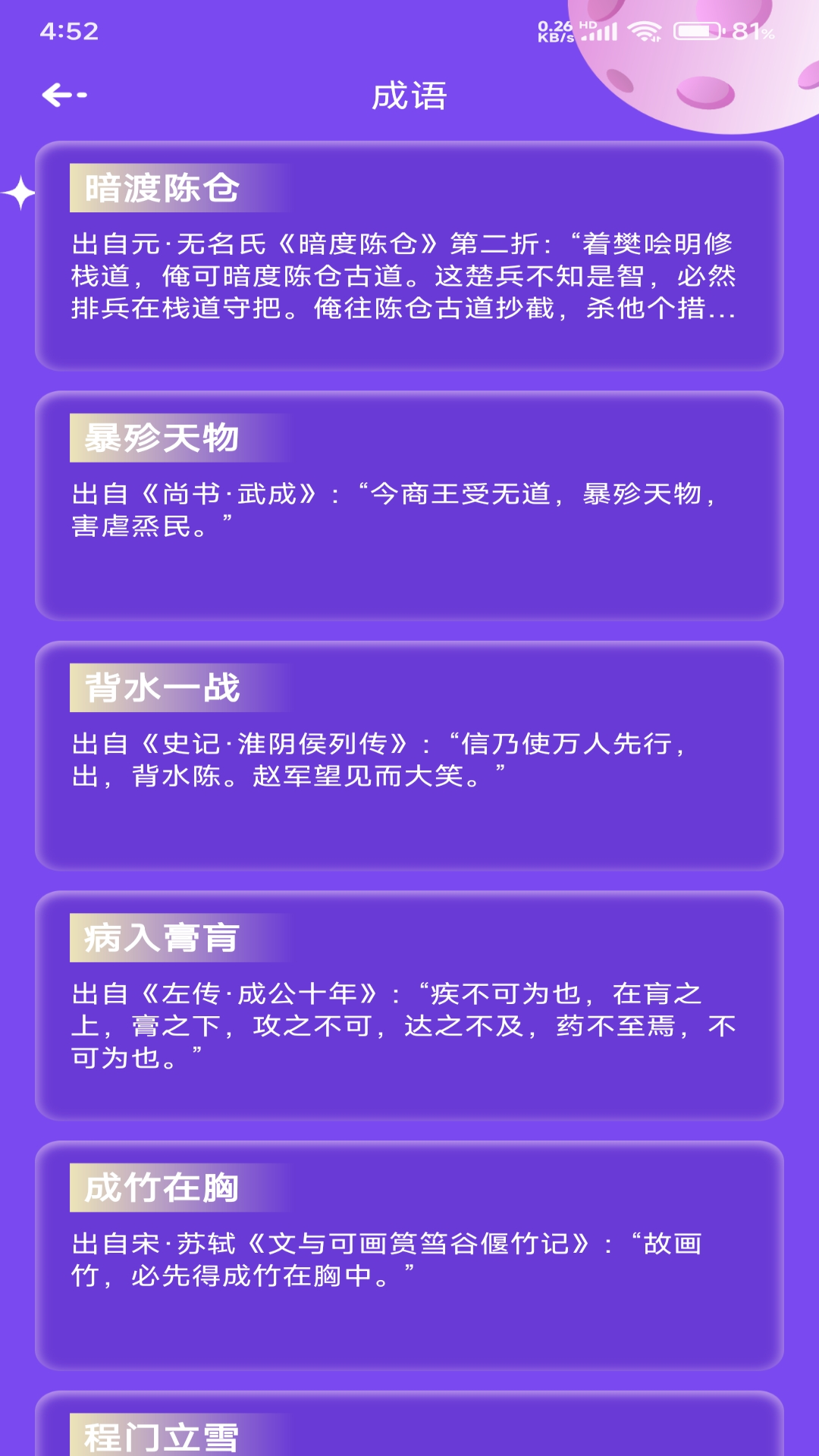Screen dimensions: 819x1456
Task: Open the 暴殄天物 idiom card
Action: [409, 500]
